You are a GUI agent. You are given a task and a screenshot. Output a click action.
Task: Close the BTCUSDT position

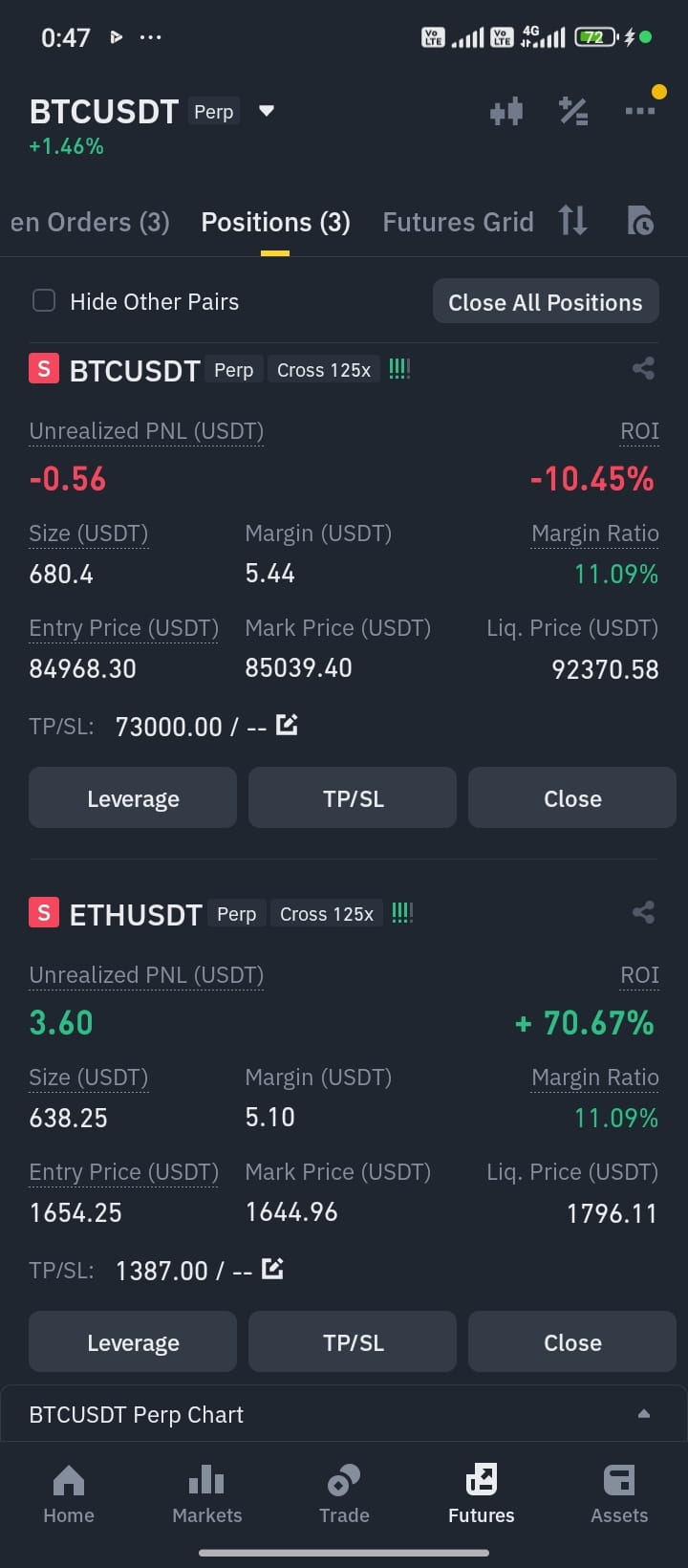[572, 798]
